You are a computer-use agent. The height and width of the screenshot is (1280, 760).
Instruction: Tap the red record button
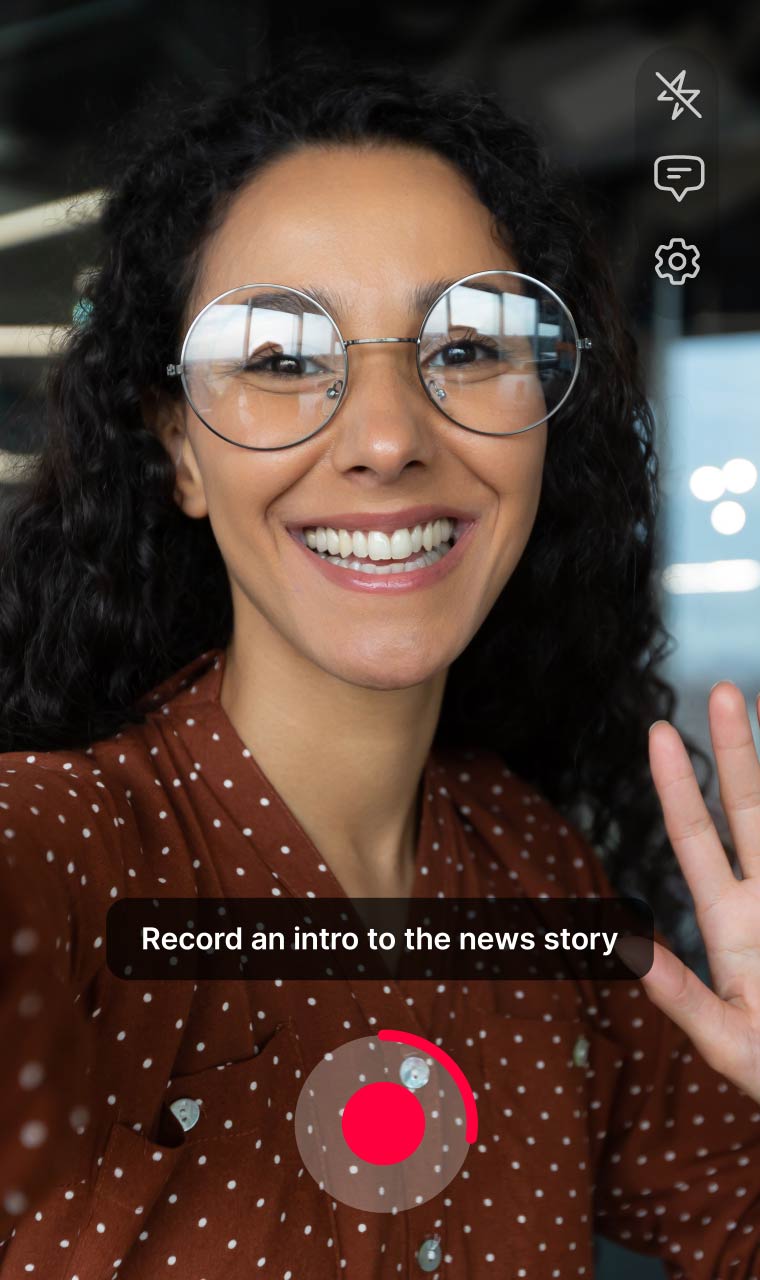384,1123
